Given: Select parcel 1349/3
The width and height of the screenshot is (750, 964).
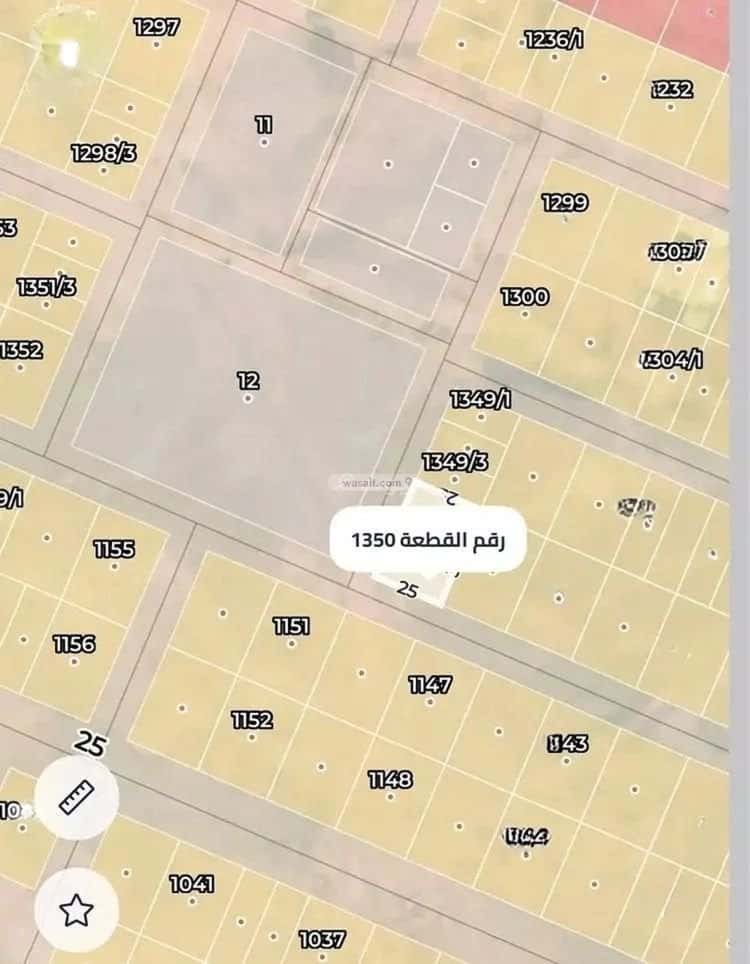Looking at the screenshot, I should pyautogui.click(x=455, y=461).
